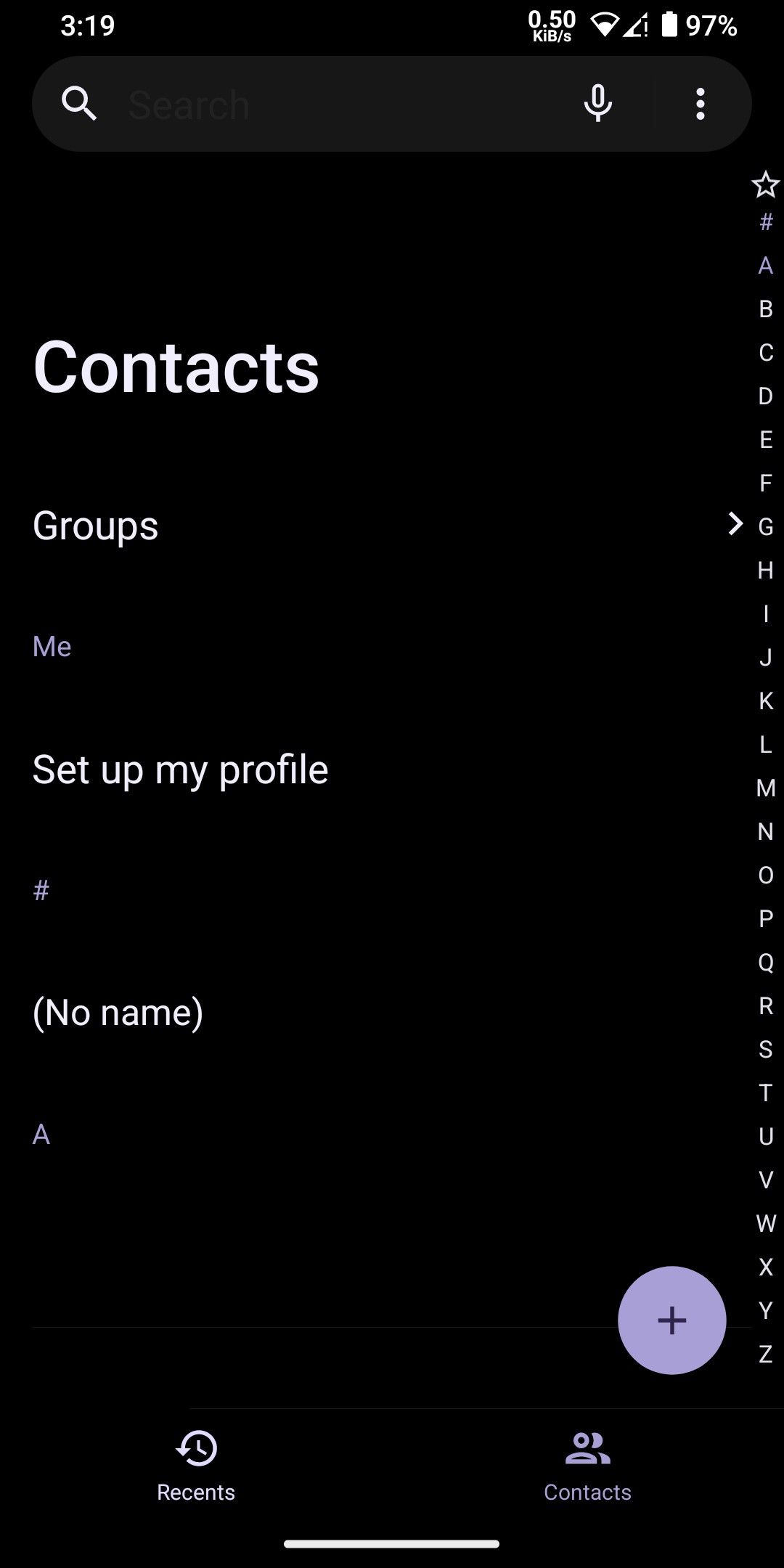Jump to letter Z in the index
The width and height of the screenshot is (784, 1568).
765,1354
